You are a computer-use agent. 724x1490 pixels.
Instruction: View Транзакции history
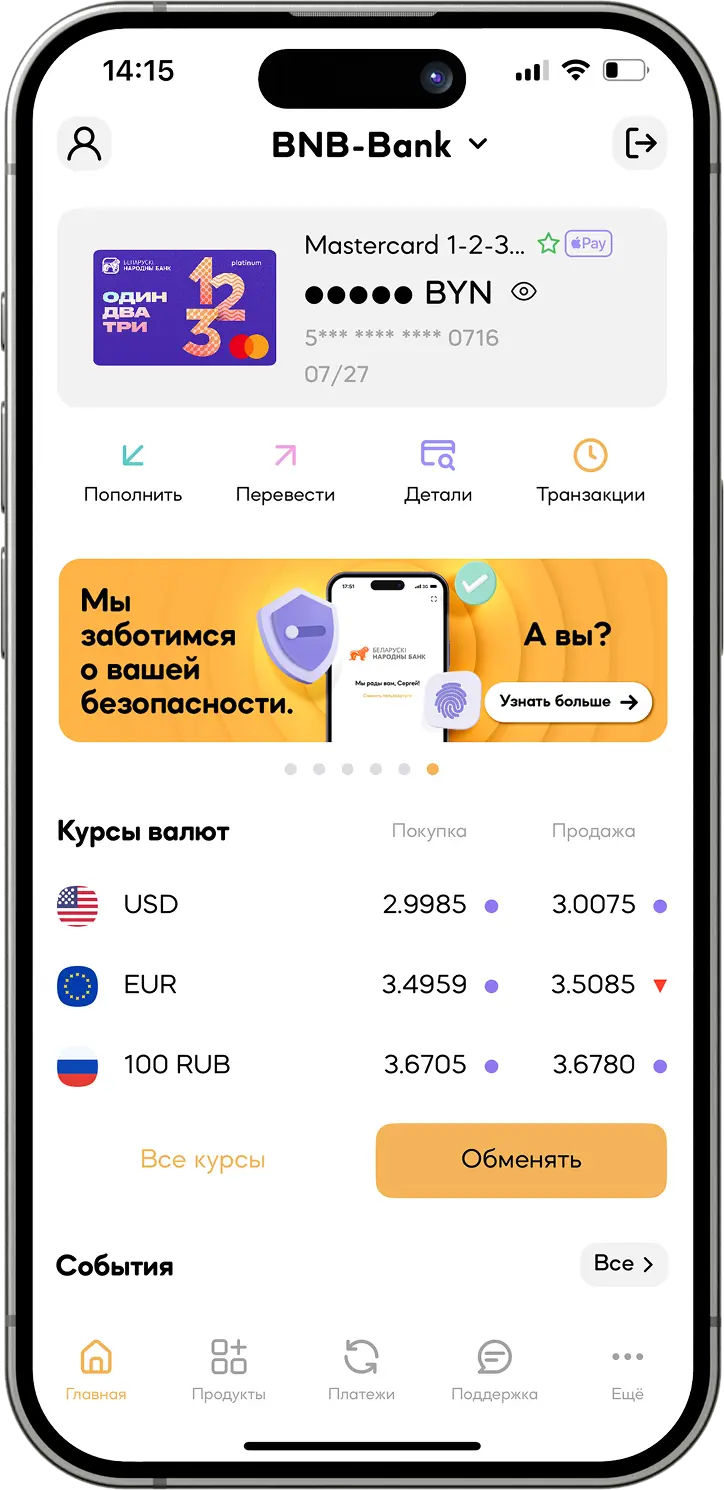pyautogui.click(x=590, y=472)
